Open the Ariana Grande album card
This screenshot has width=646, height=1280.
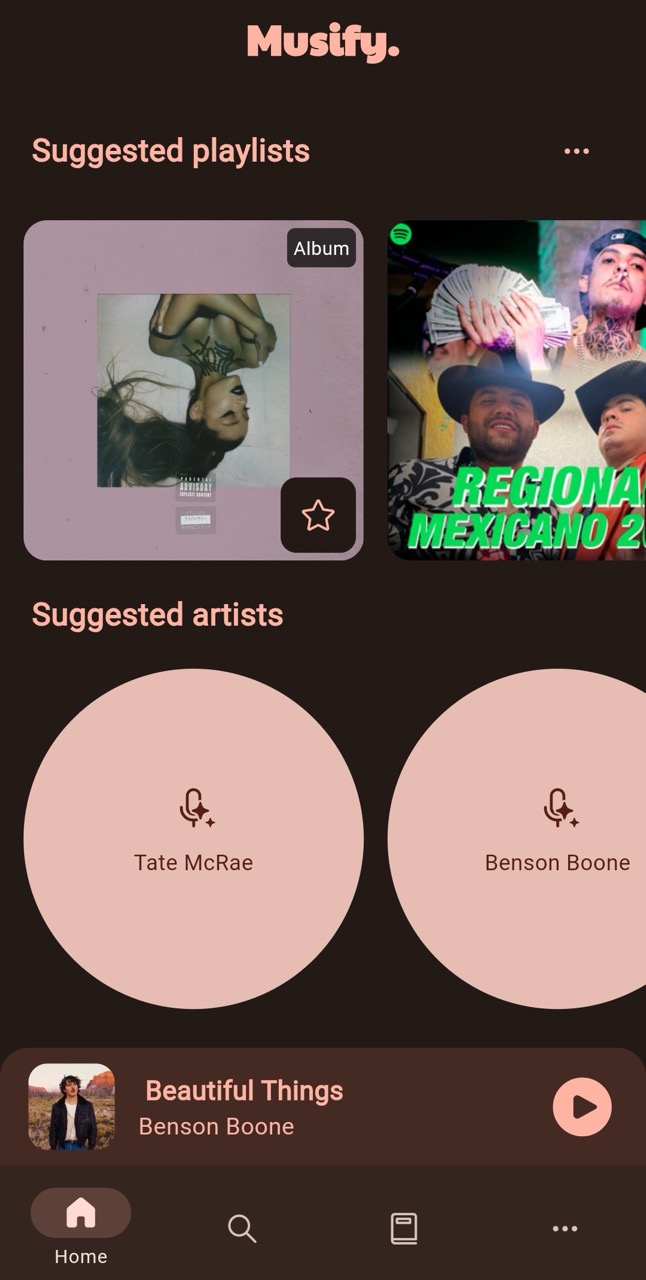point(193,390)
